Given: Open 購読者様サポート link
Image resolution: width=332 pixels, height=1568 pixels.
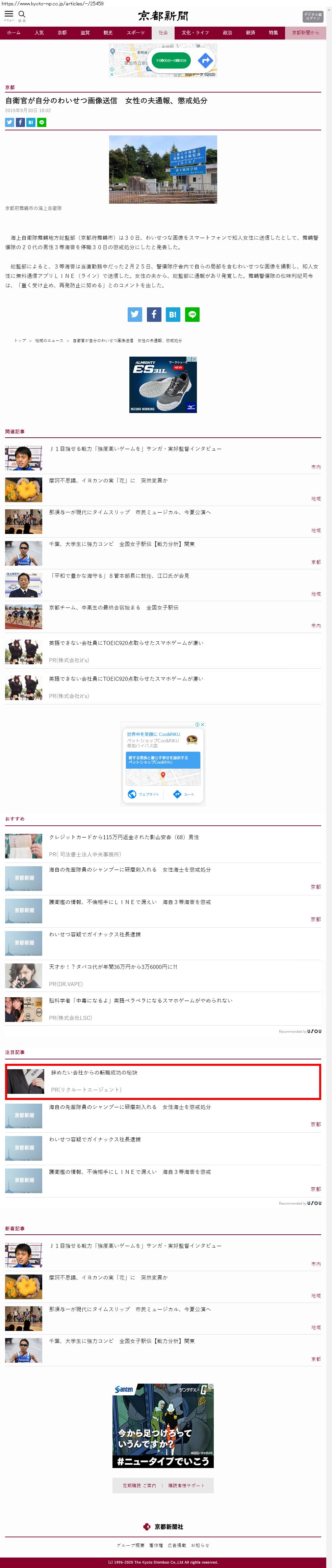Looking at the screenshot, I should click(186, 1485).
